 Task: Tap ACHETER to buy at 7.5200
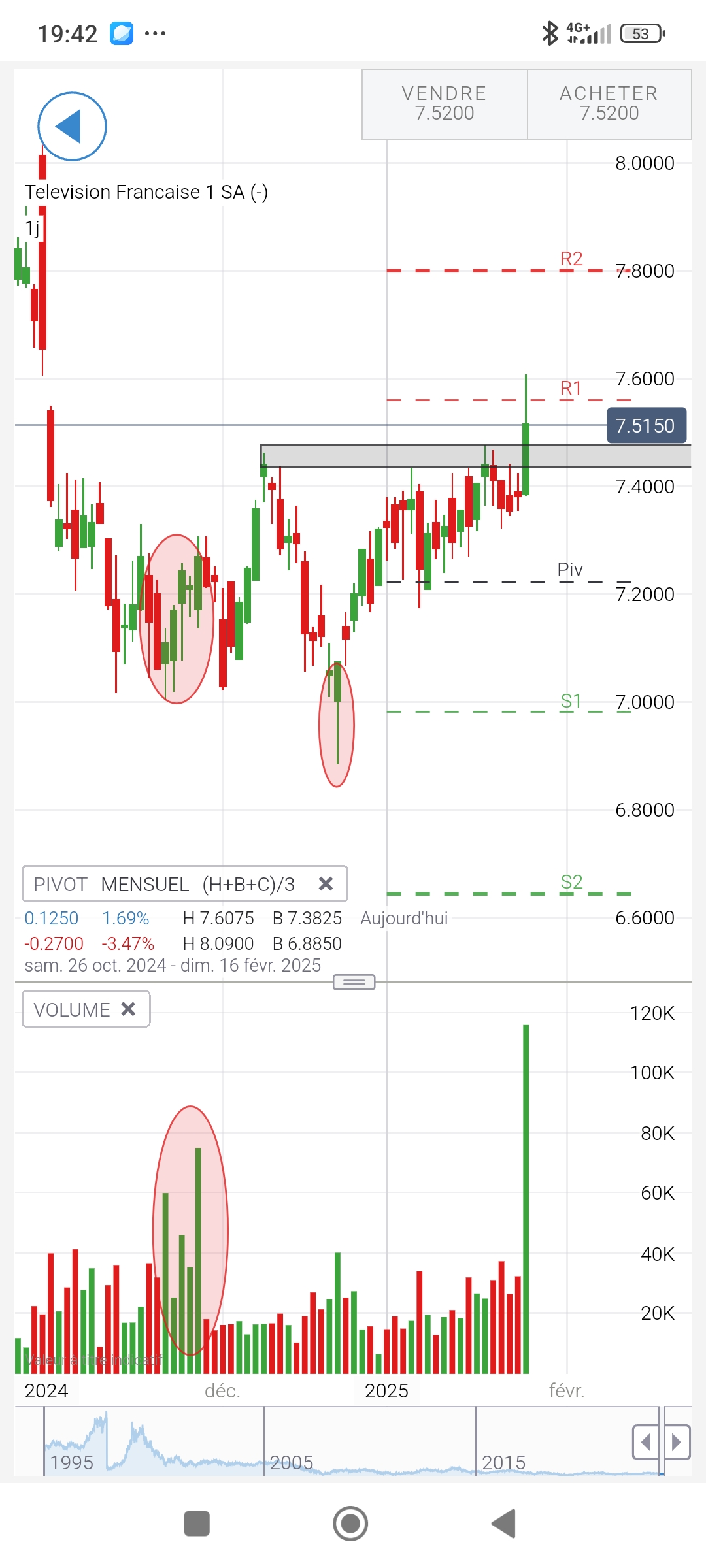tap(609, 104)
